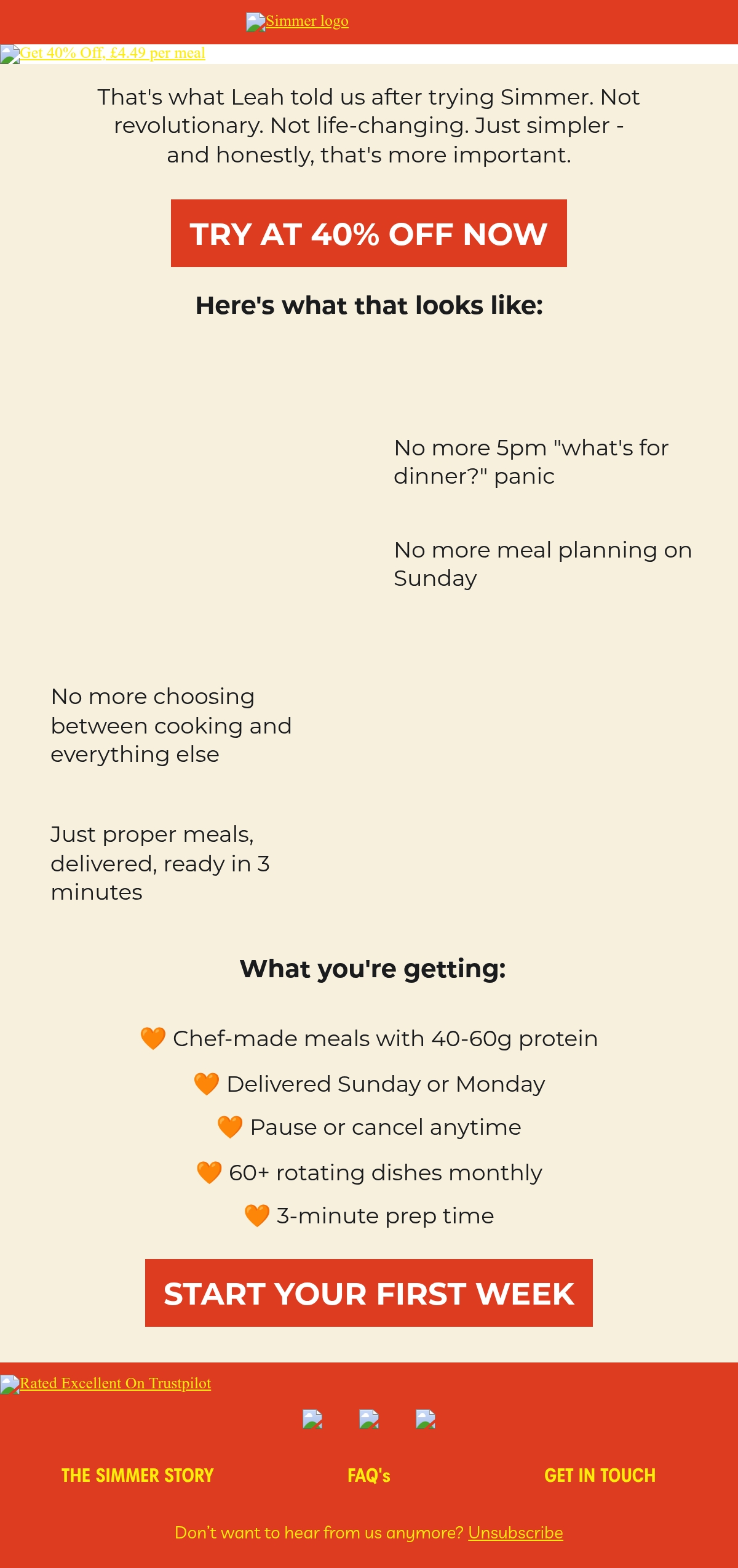Open The Simmer Story link
The image size is (738, 1568).
[x=138, y=1475]
